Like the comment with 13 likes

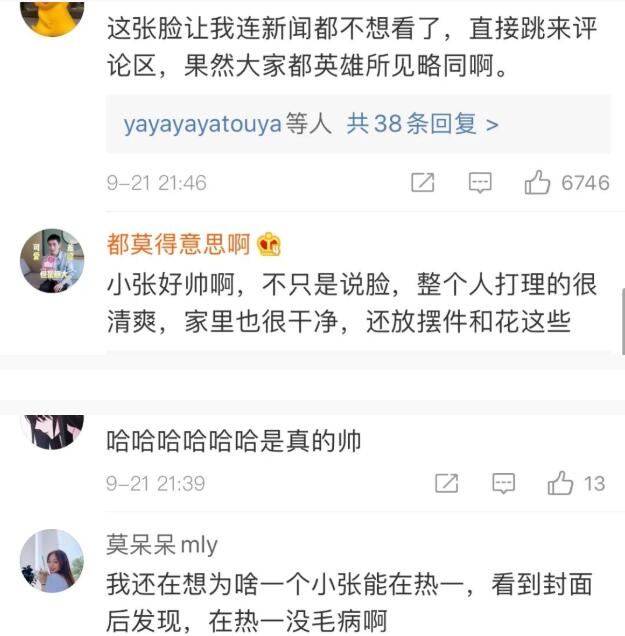coord(561,484)
